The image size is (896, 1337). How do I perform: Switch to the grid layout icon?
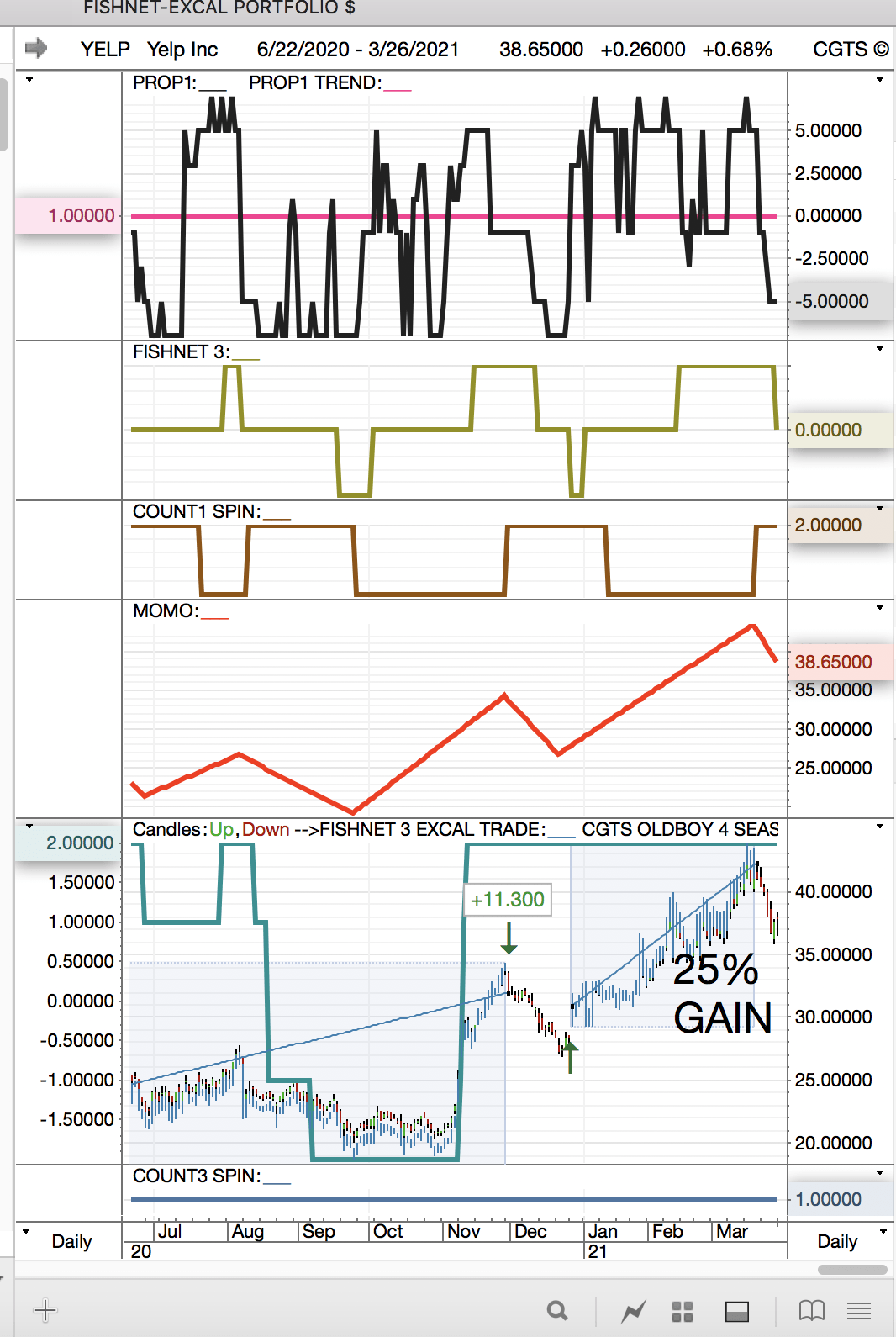click(x=683, y=1311)
